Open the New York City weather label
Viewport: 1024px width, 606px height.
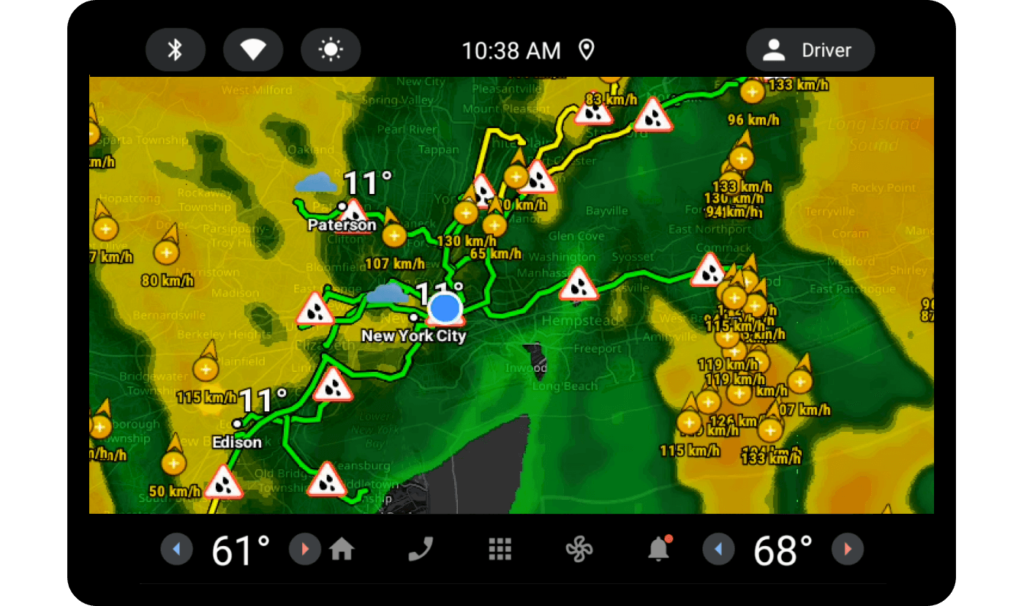tap(414, 336)
